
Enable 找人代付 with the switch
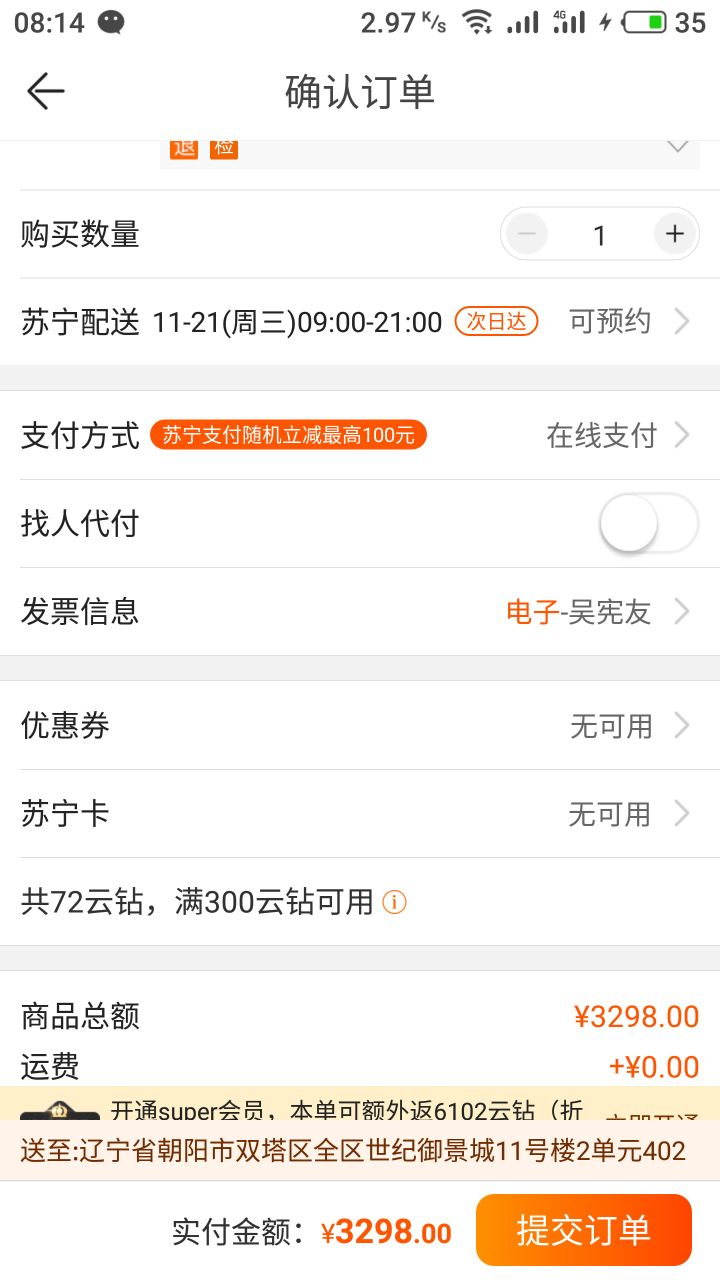click(648, 523)
